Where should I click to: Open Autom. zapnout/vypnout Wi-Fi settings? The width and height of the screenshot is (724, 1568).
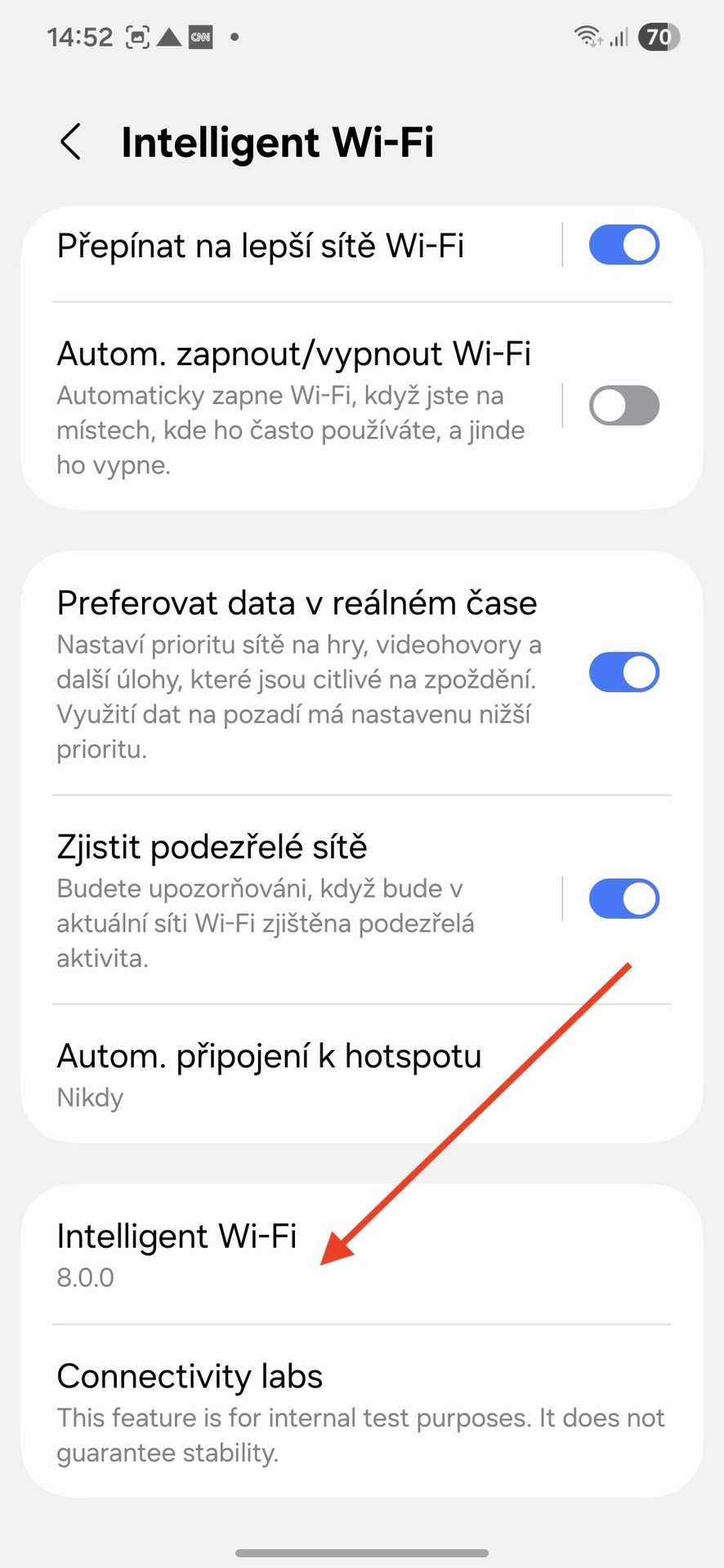tap(294, 408)
